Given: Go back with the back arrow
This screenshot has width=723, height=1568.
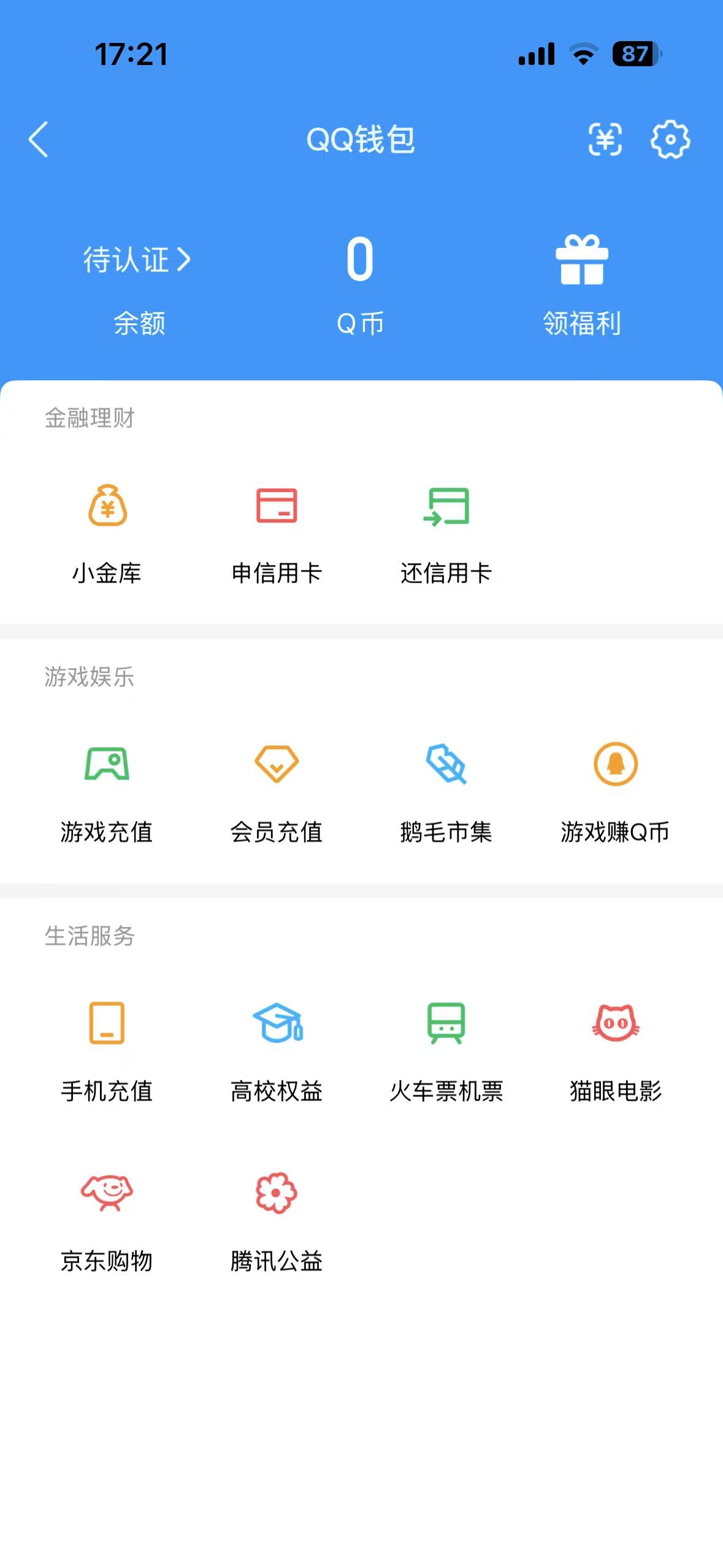Looking at the screenshot, I should (38, 140).
